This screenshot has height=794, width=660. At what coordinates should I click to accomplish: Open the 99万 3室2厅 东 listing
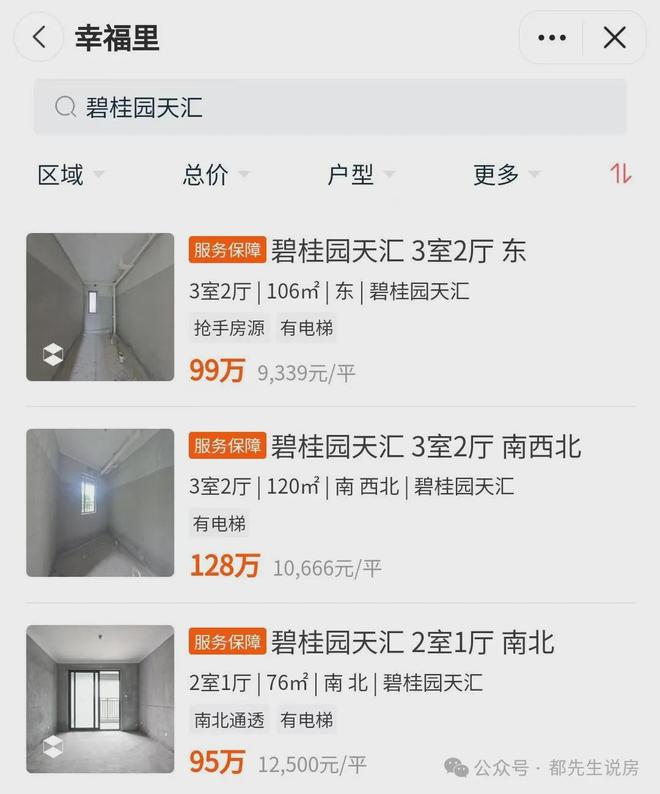pos(400,251)
